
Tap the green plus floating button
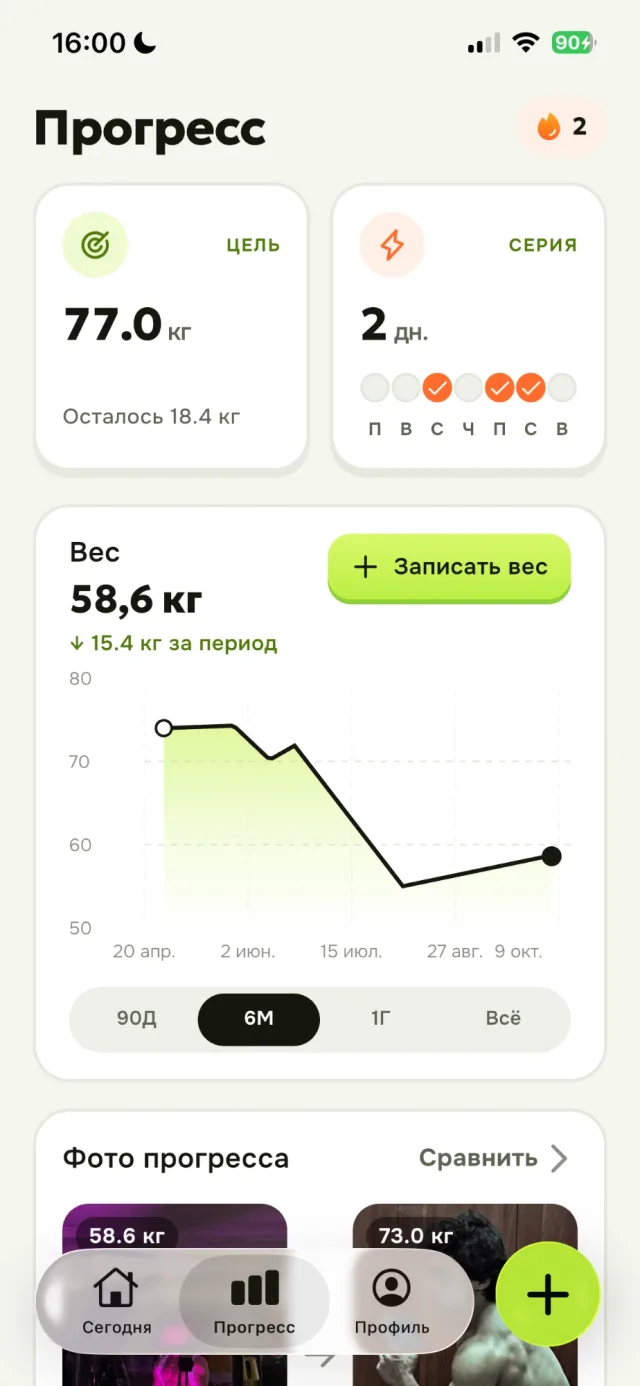point(547,1294)
